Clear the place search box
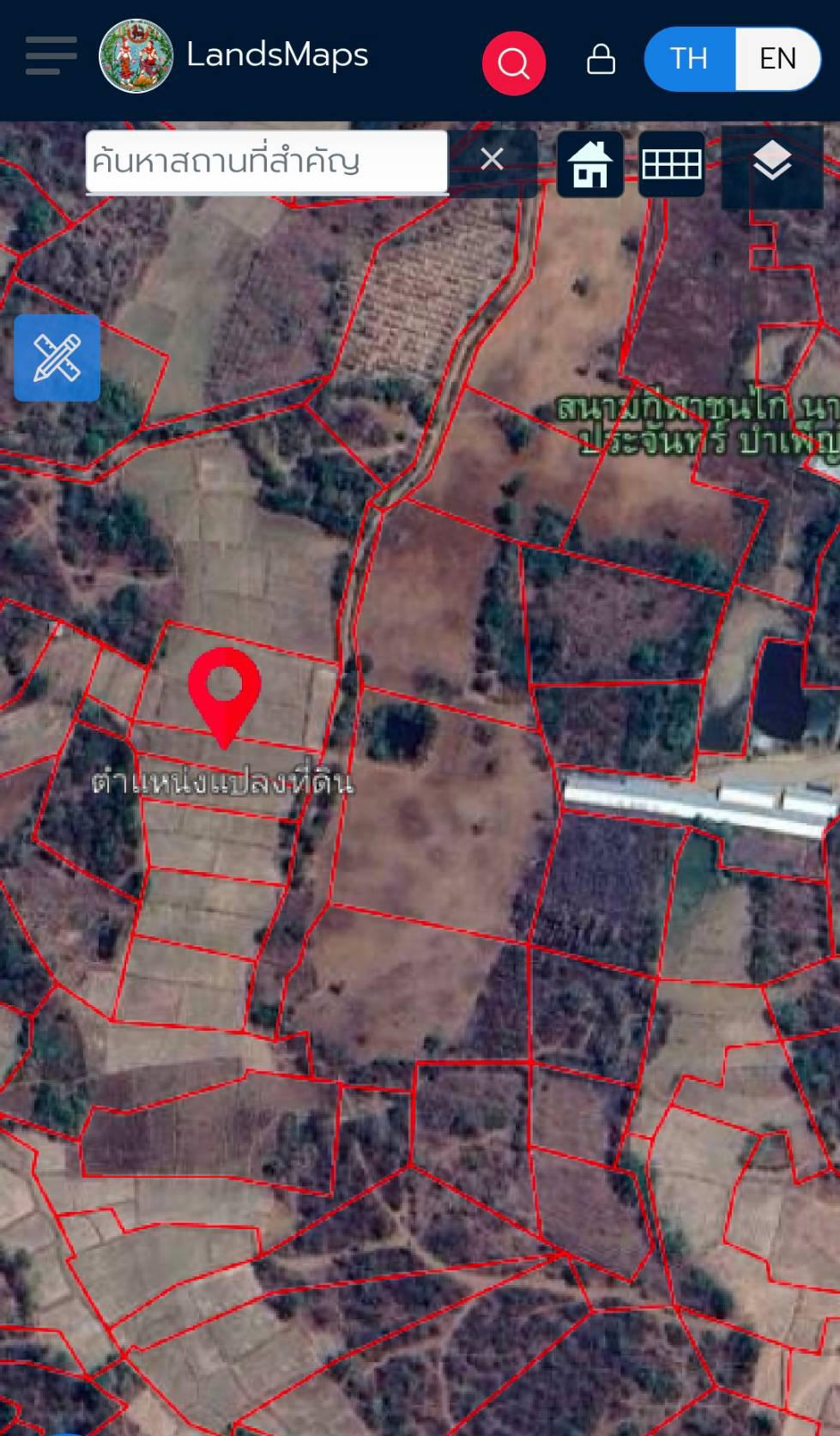840x1436 pixels. pyautogui.click(x=492, y=160)
